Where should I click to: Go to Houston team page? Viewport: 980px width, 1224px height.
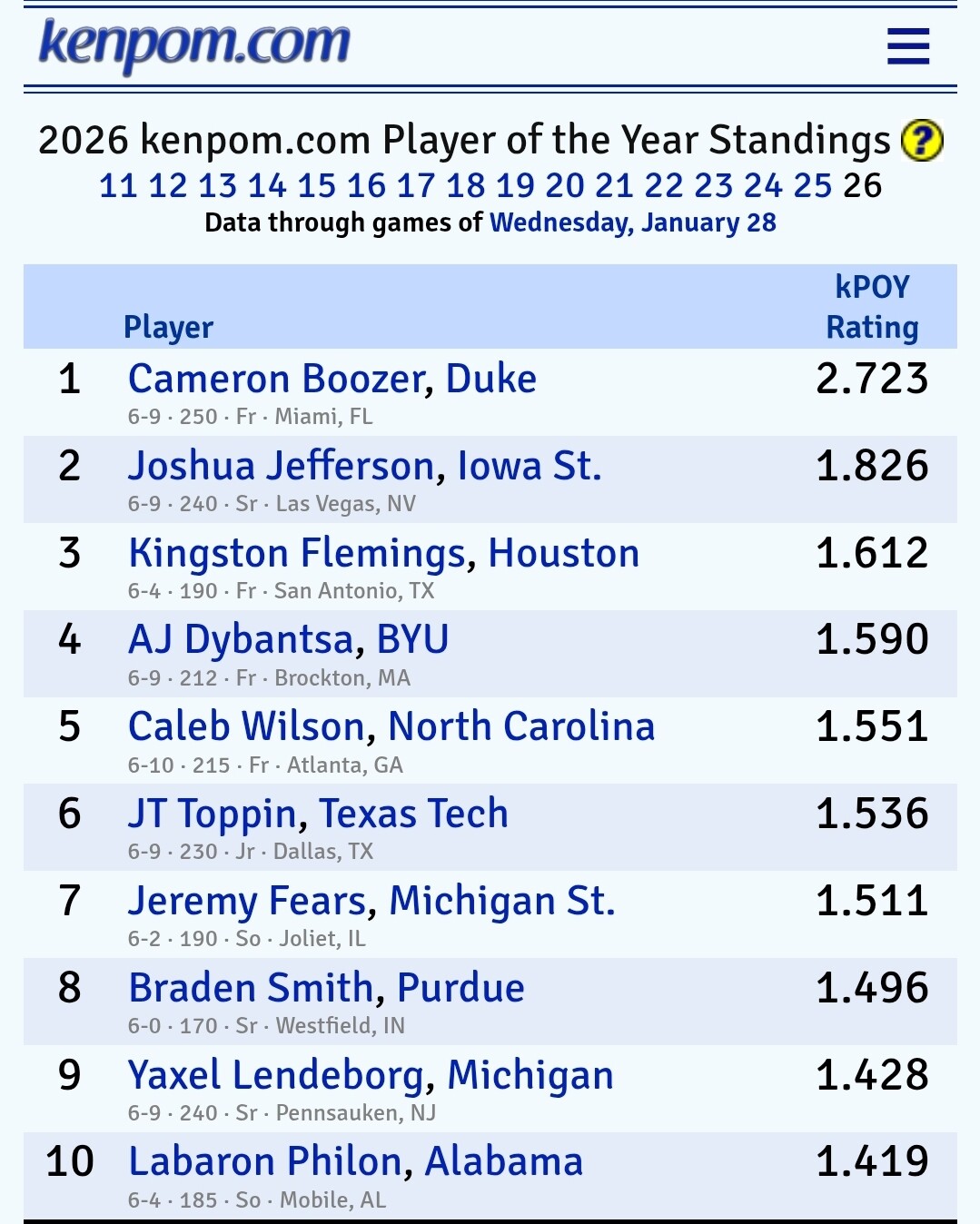pyautogui.click(x=563, y=554)
